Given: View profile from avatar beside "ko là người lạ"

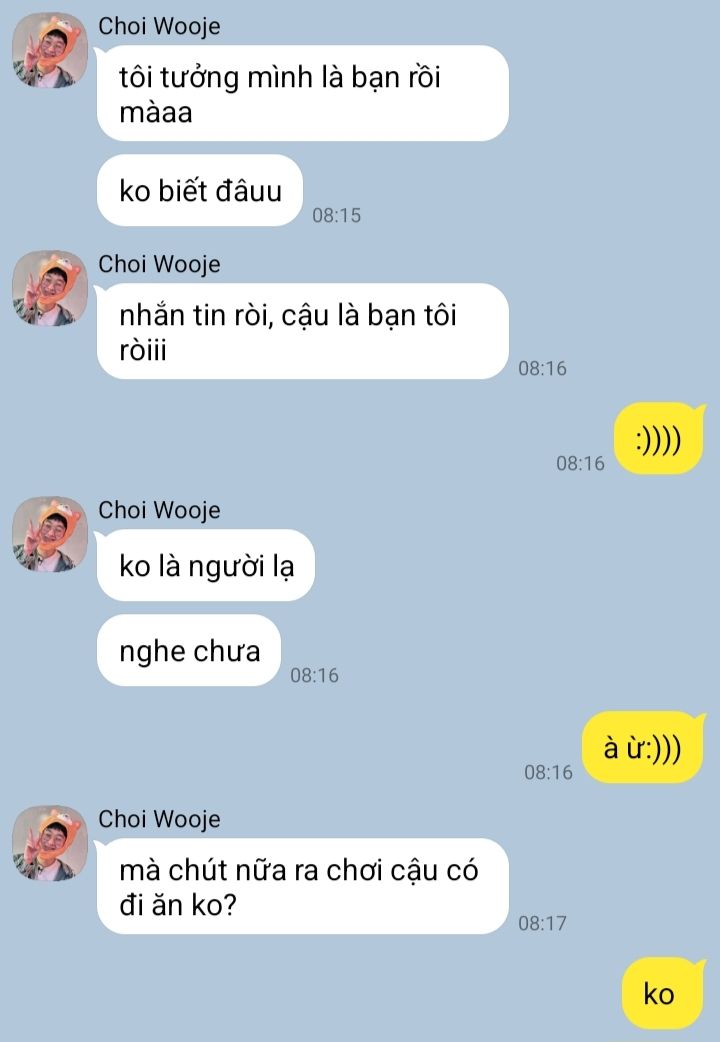Looking at the screenshot, I should (50, 534).
